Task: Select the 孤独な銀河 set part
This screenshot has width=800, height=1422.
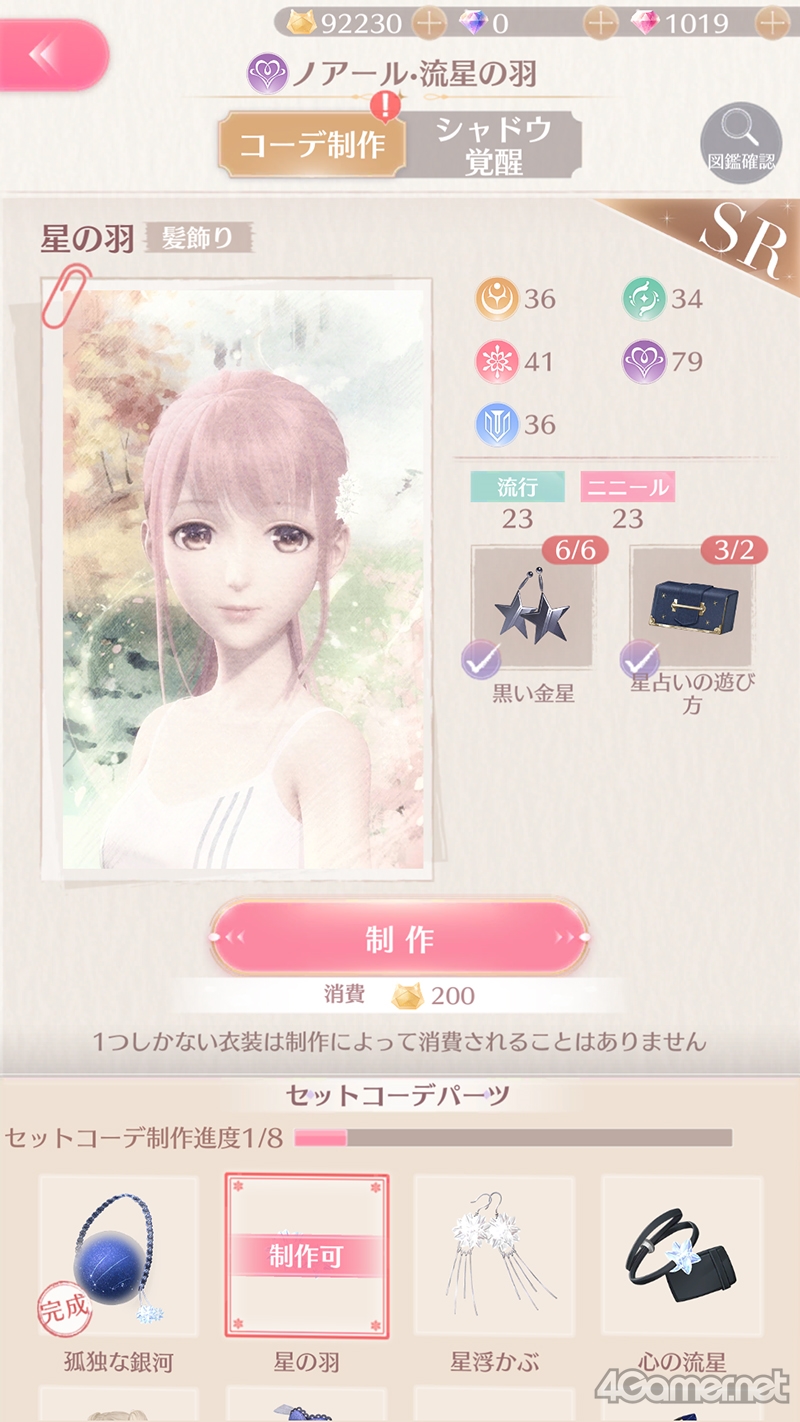Action: pos(118,1258)
